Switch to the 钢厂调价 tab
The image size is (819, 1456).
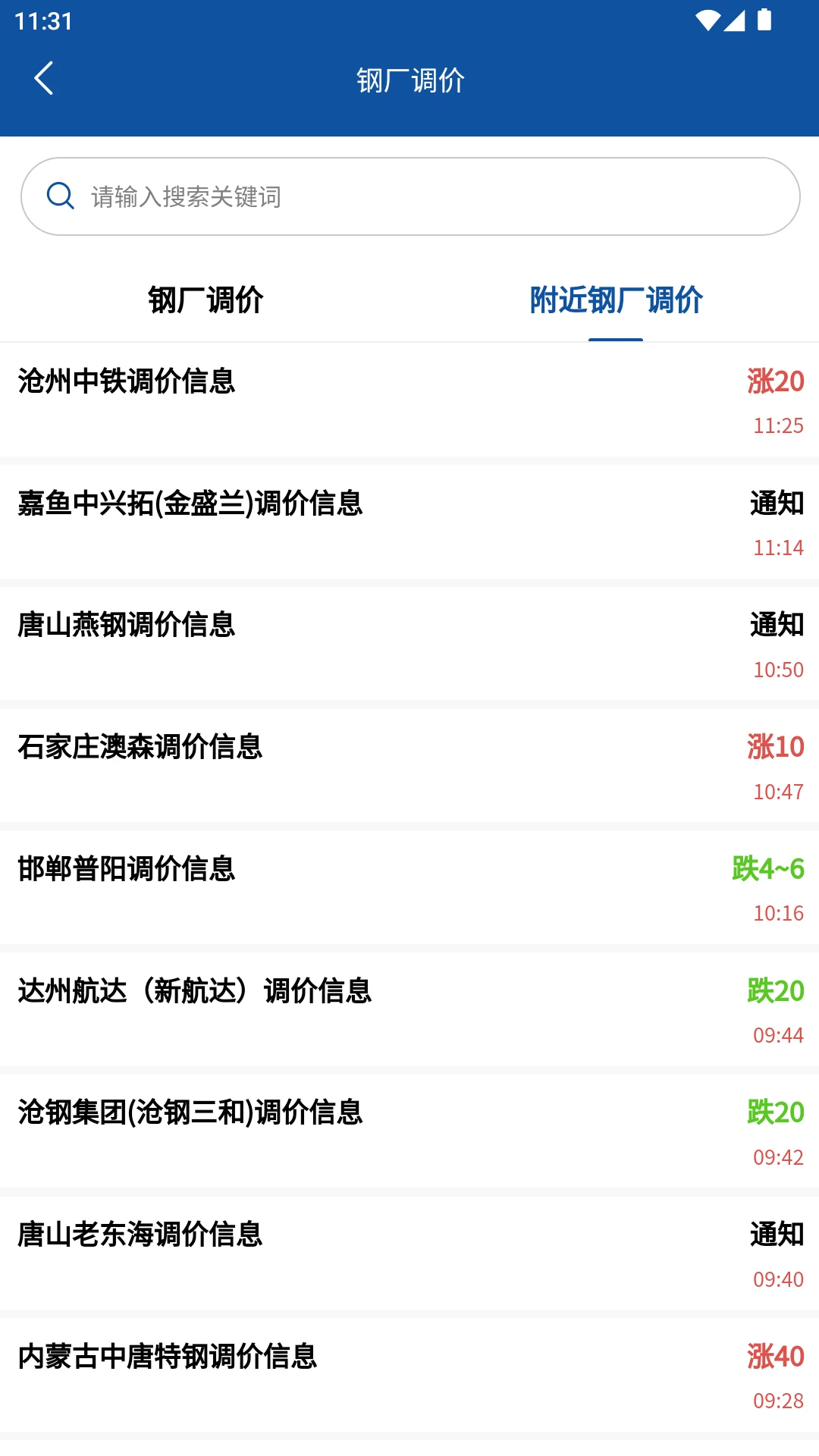[x=206, y=300]
